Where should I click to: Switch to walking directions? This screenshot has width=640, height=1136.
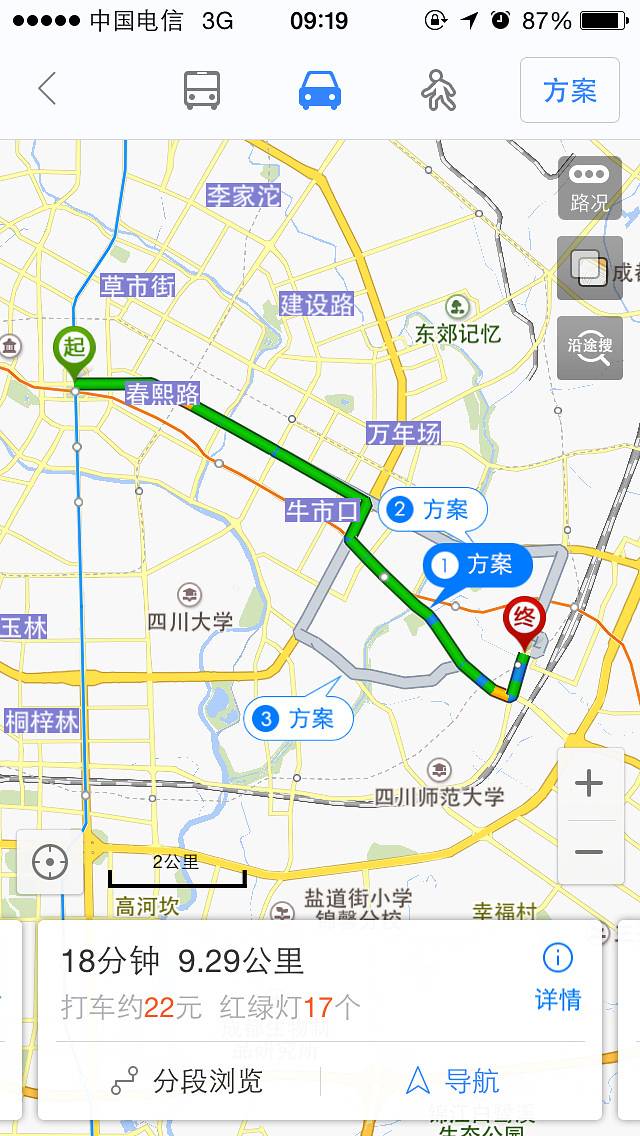pyautogui.click(x=439, y=91)
